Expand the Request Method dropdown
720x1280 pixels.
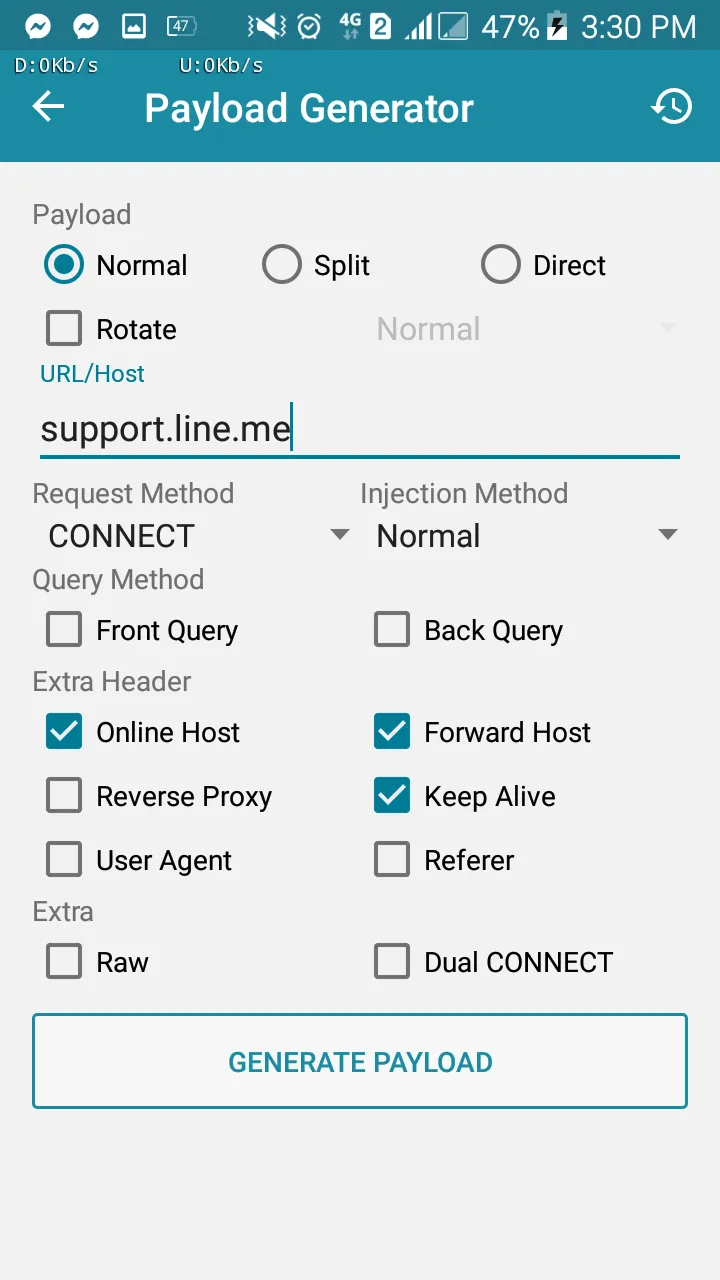[x=196, y=536]
